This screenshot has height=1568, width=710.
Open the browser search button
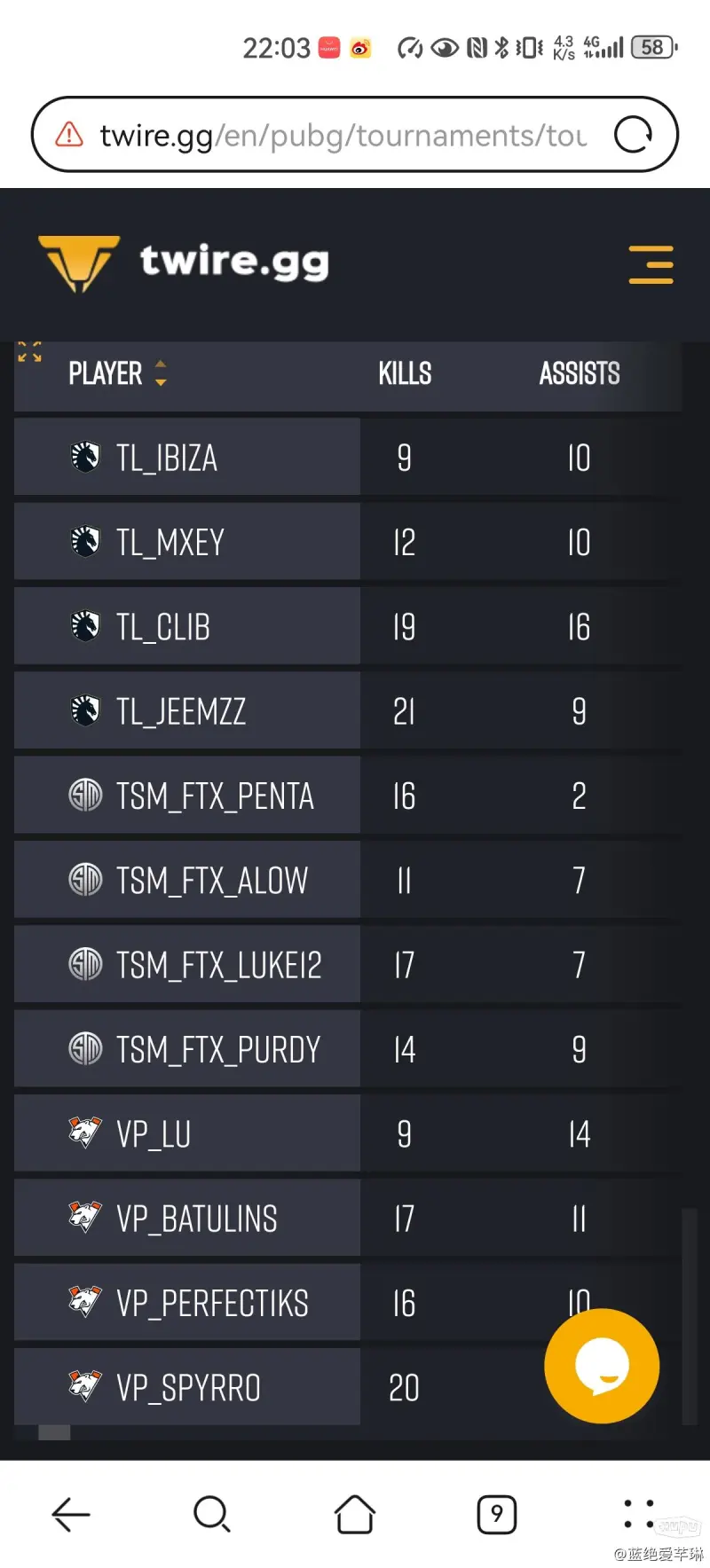point(212,1514)
